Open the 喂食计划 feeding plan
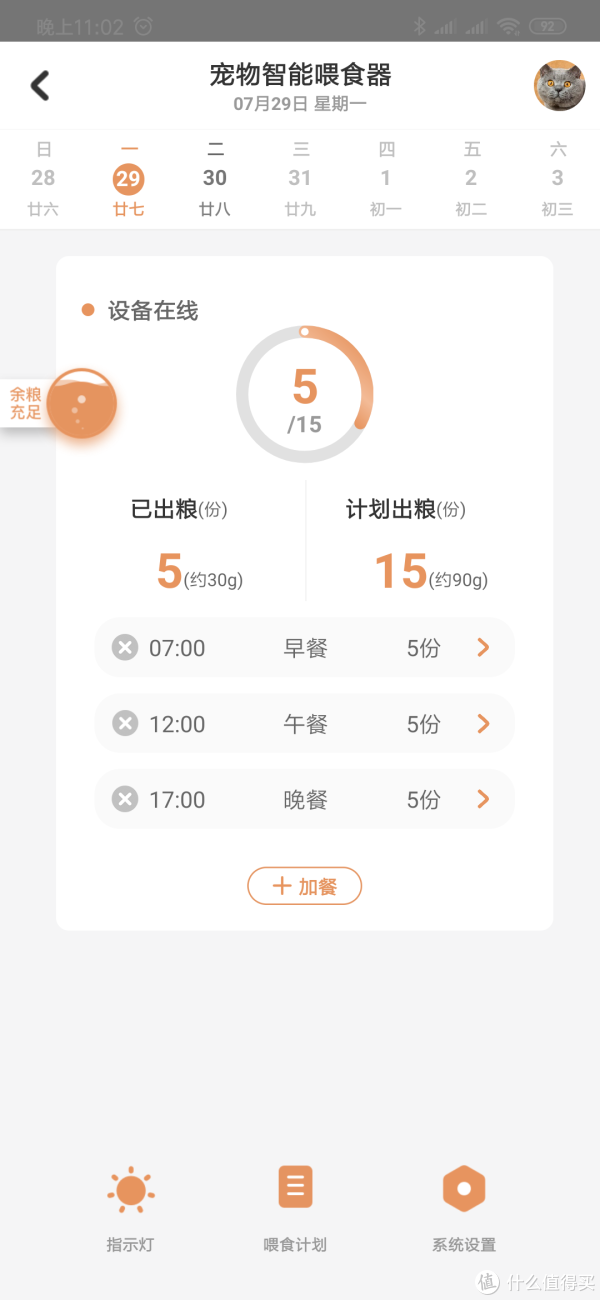This screenshot has width=600, height=1300. pos(295,1205)
